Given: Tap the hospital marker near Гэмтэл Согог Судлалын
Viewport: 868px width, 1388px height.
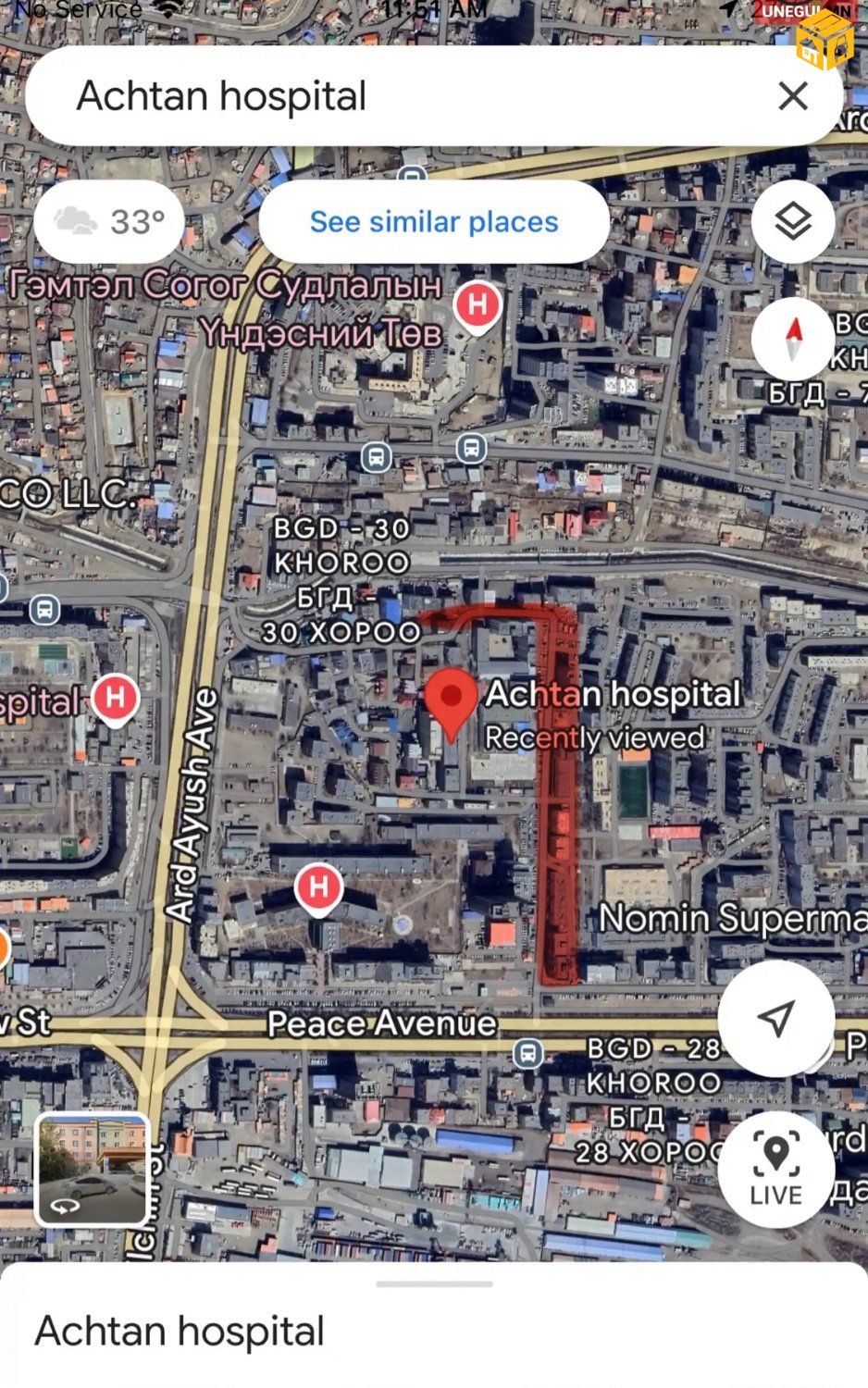Looking at the screenshot, I should (x=477, y=304).
